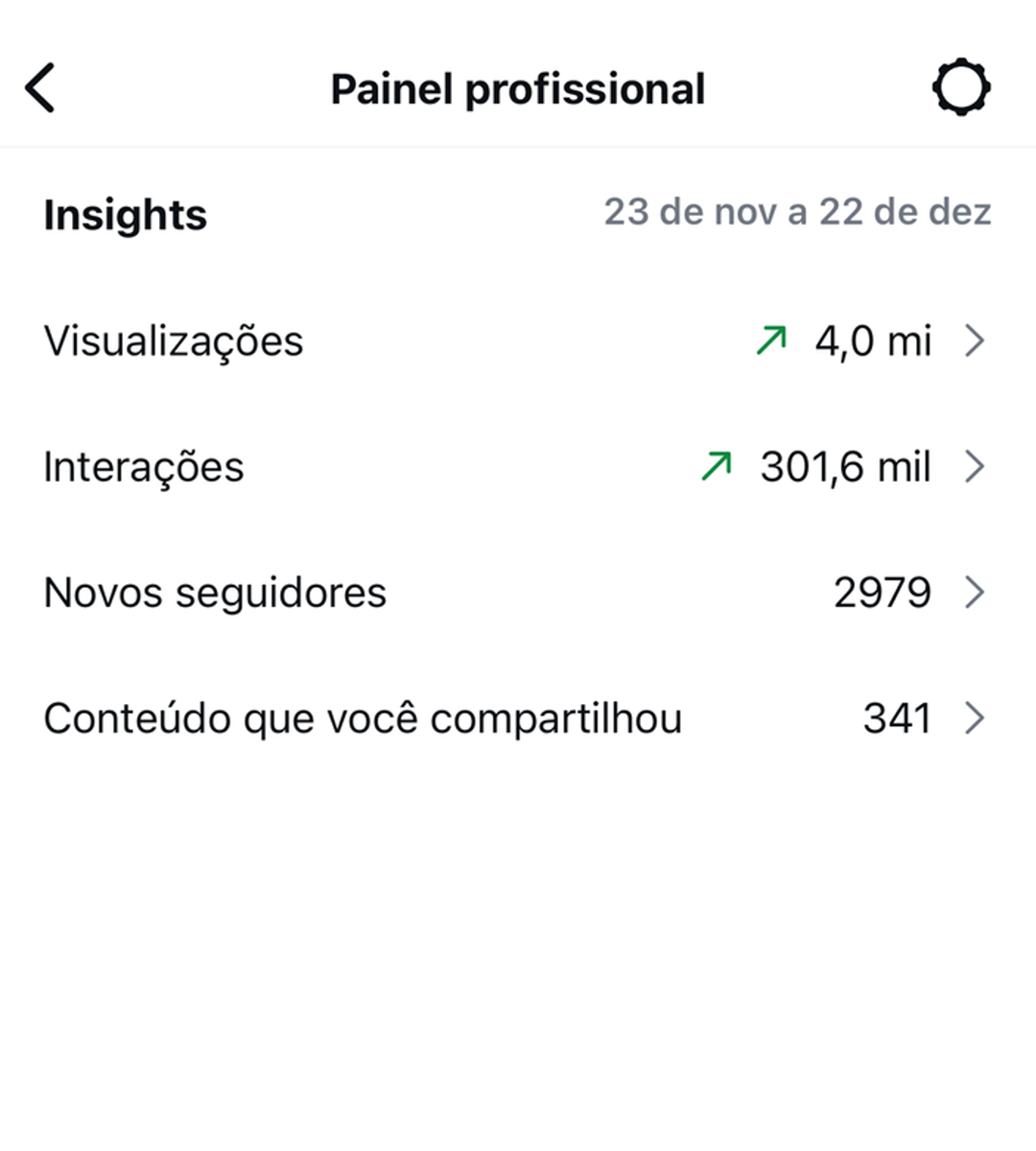Click the back arrow icon
1036x1151 pixels.
(x=40, y=87)
